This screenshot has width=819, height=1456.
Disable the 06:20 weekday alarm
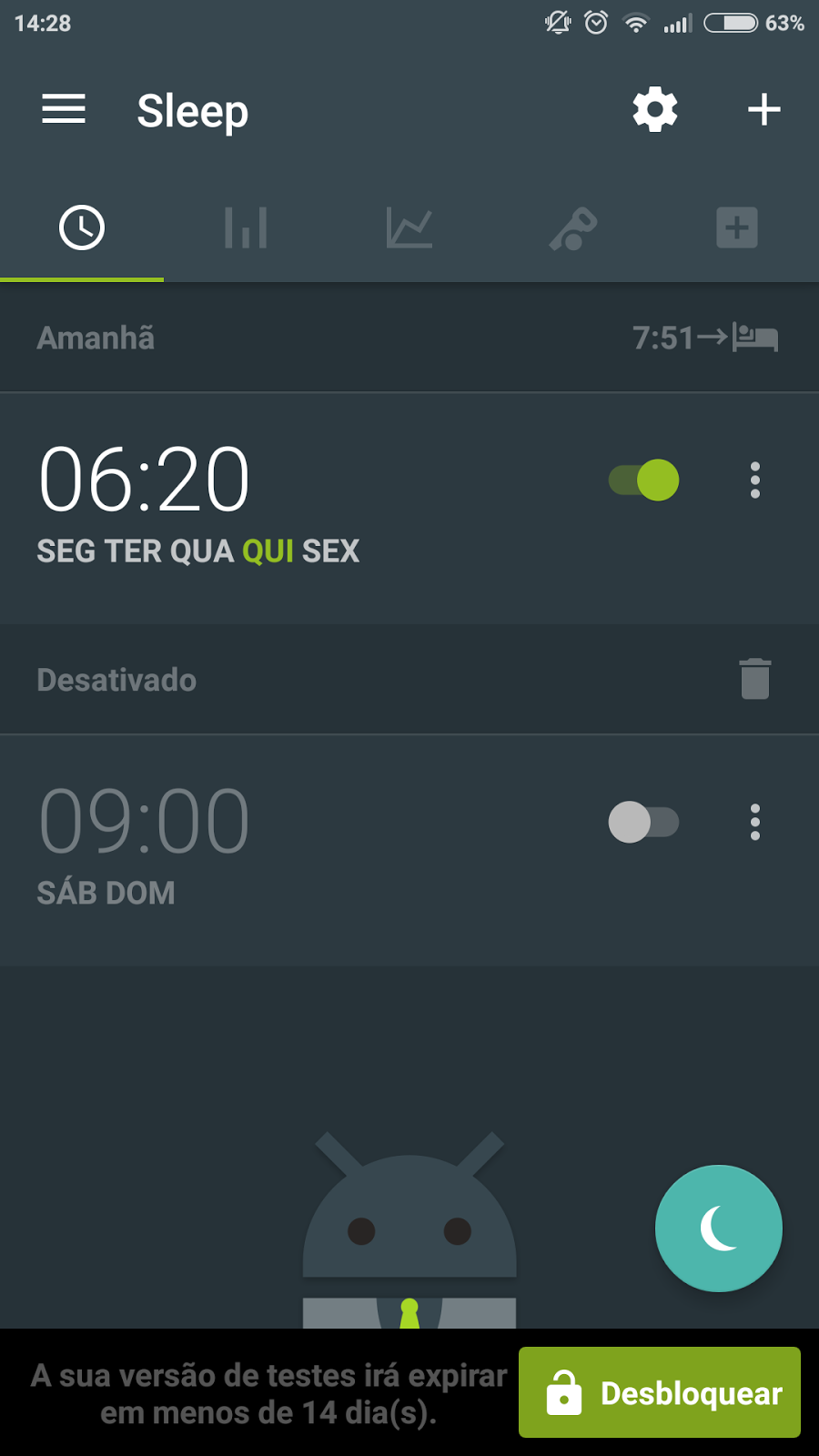pyautogui.click(x=642, y=480)
